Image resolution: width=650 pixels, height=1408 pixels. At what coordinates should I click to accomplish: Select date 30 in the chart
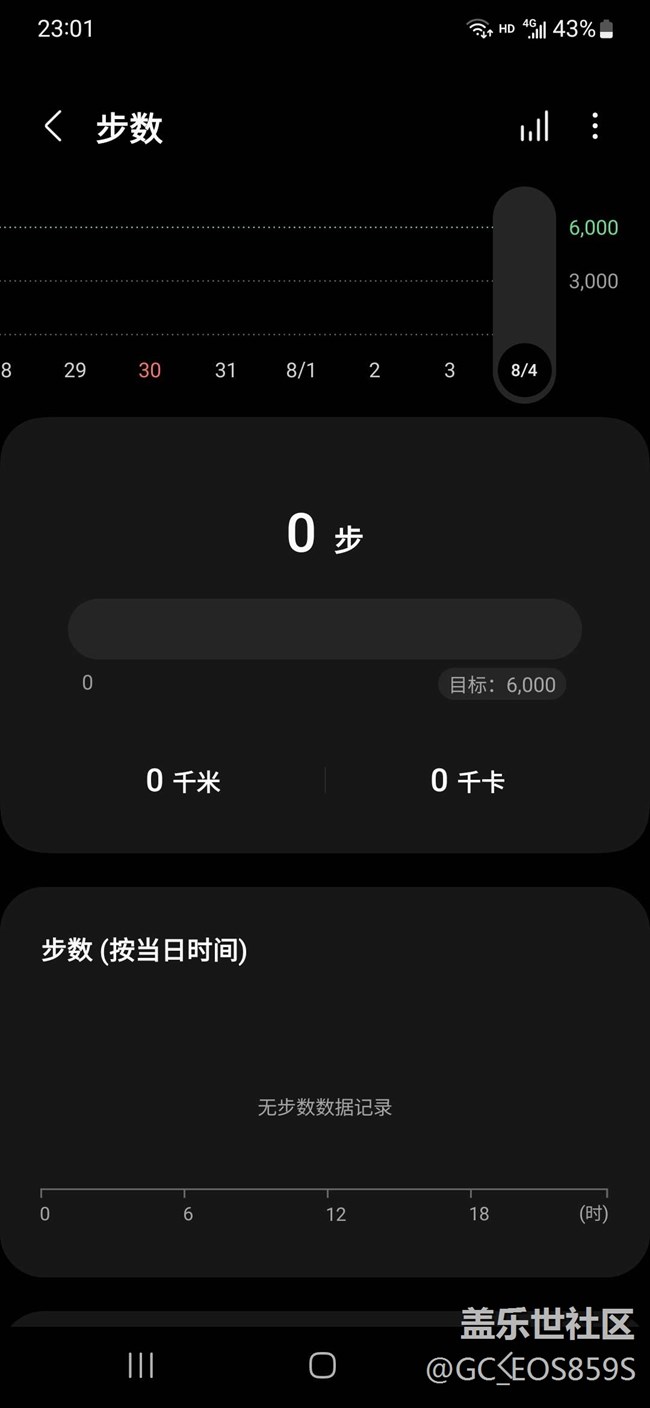(x=149, y=370)
